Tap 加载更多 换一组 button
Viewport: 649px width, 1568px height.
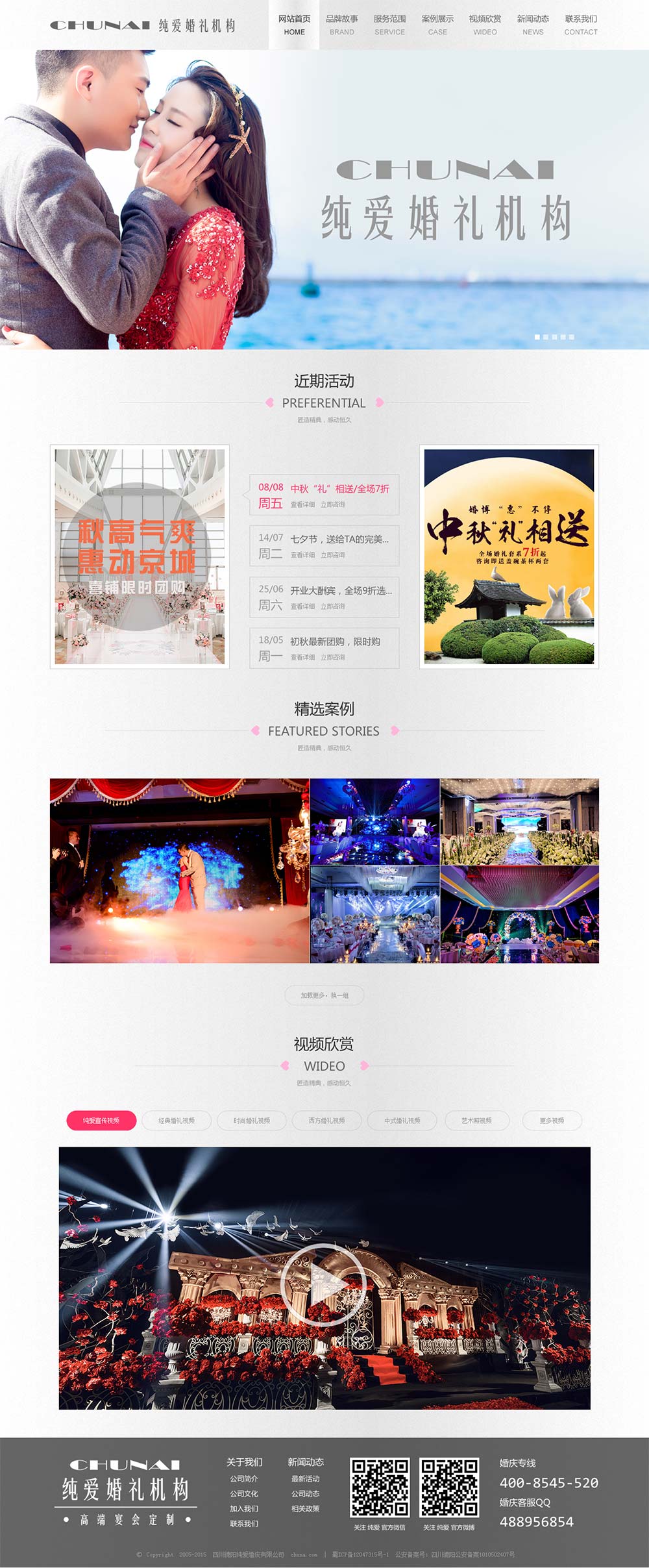pyautogui.click(x=324, y=995)
